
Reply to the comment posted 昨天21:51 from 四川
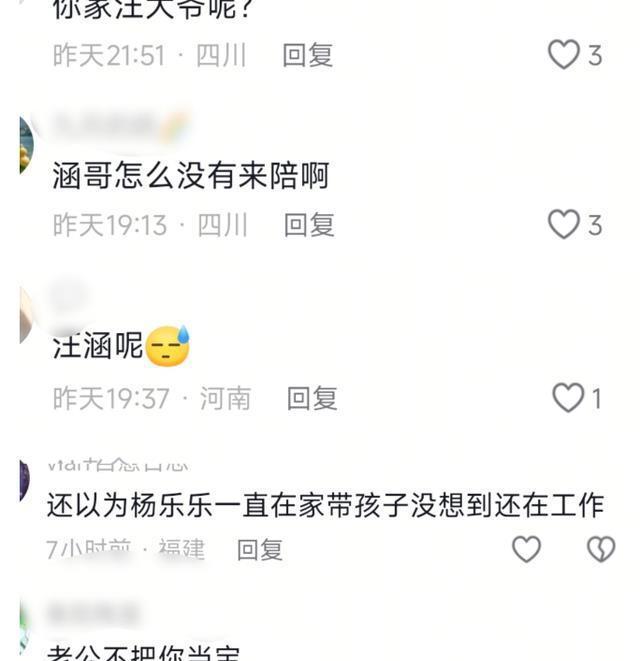[307, 55]
